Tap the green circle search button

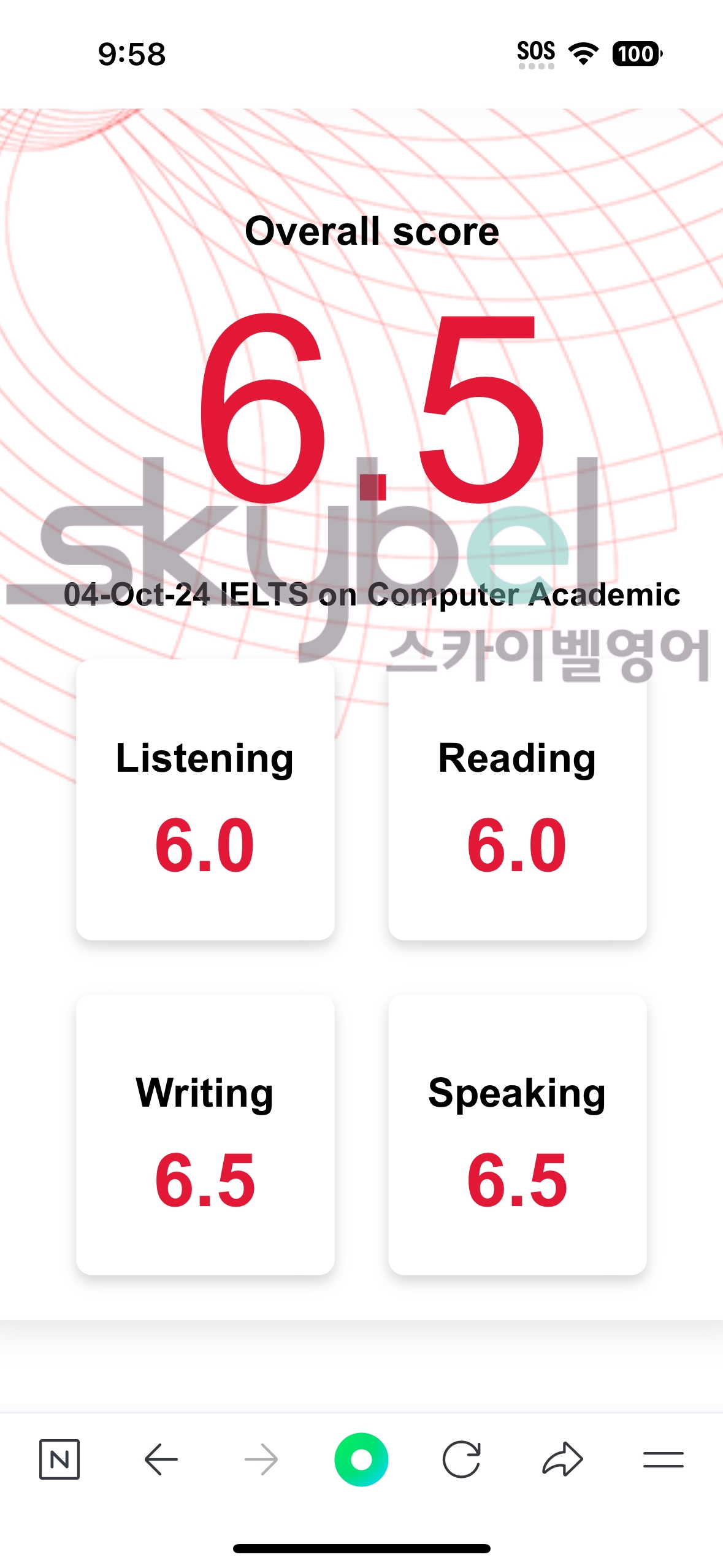361,1459
